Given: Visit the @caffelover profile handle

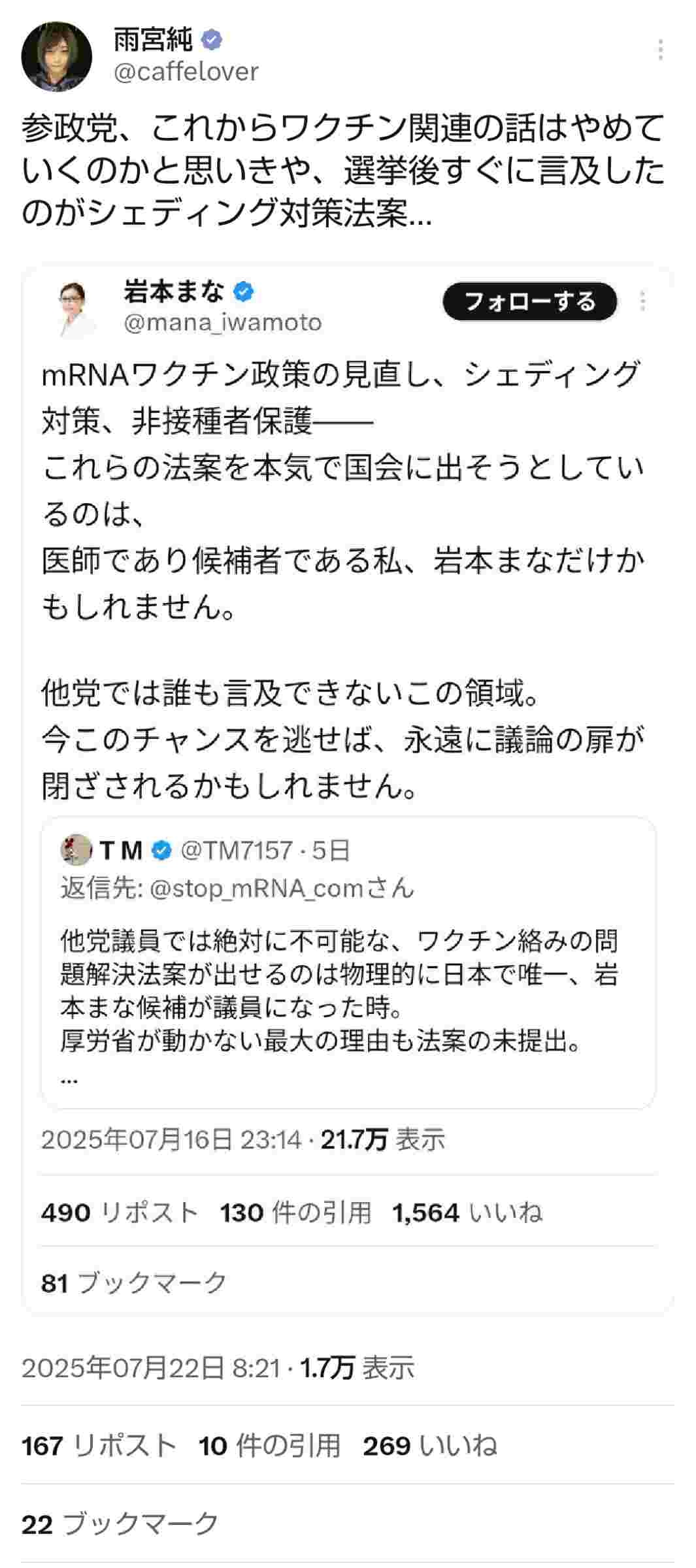Looking at the screenshot, I should coord(186,71).
